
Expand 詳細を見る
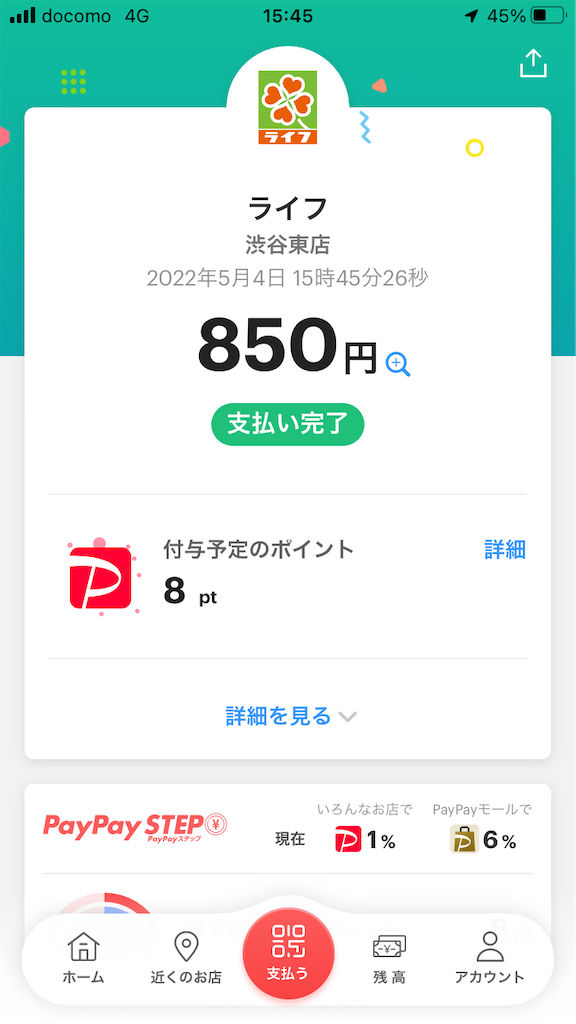[x=291, y=716]
